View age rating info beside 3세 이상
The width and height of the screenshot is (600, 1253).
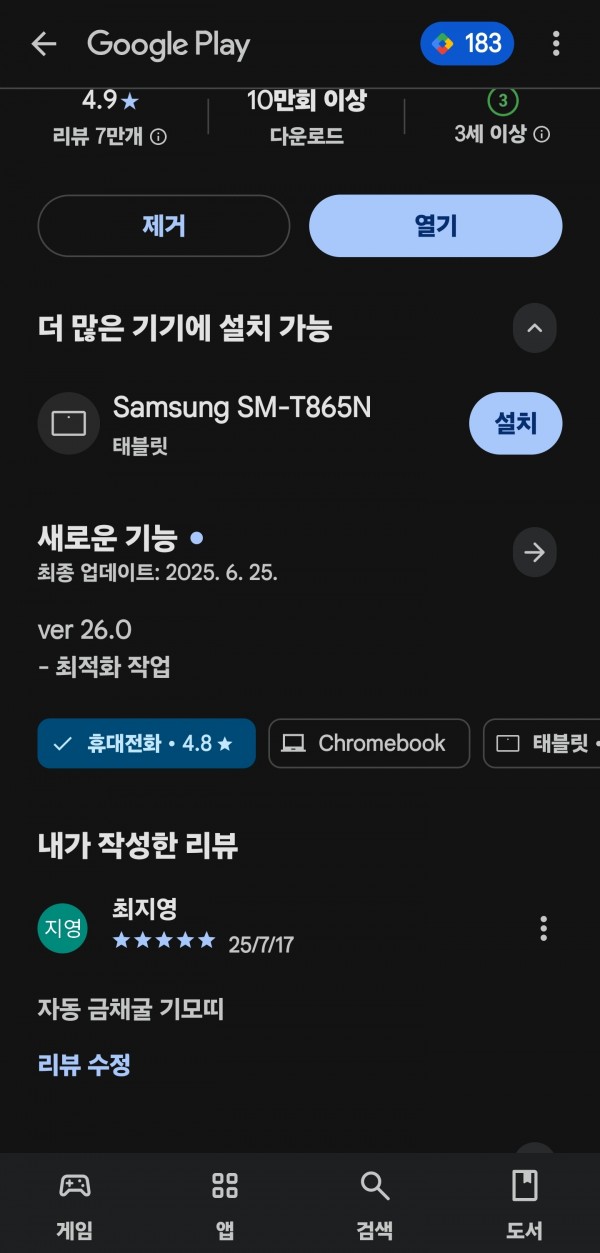click(541, 135)
